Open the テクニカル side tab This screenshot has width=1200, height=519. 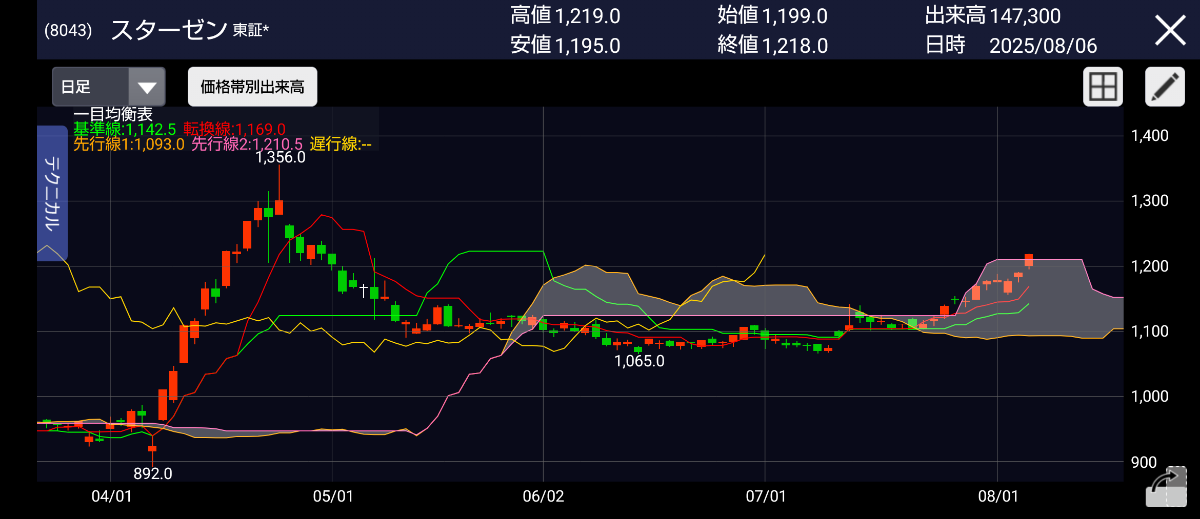click(52, 193)
